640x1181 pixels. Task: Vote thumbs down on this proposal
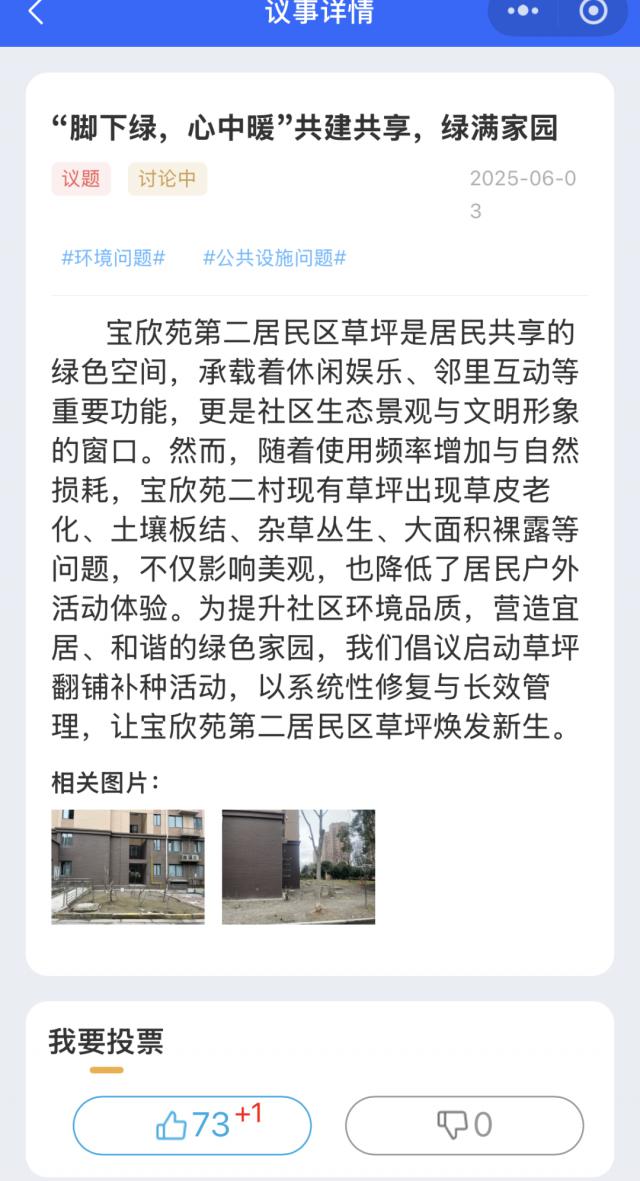point(464,1125)
